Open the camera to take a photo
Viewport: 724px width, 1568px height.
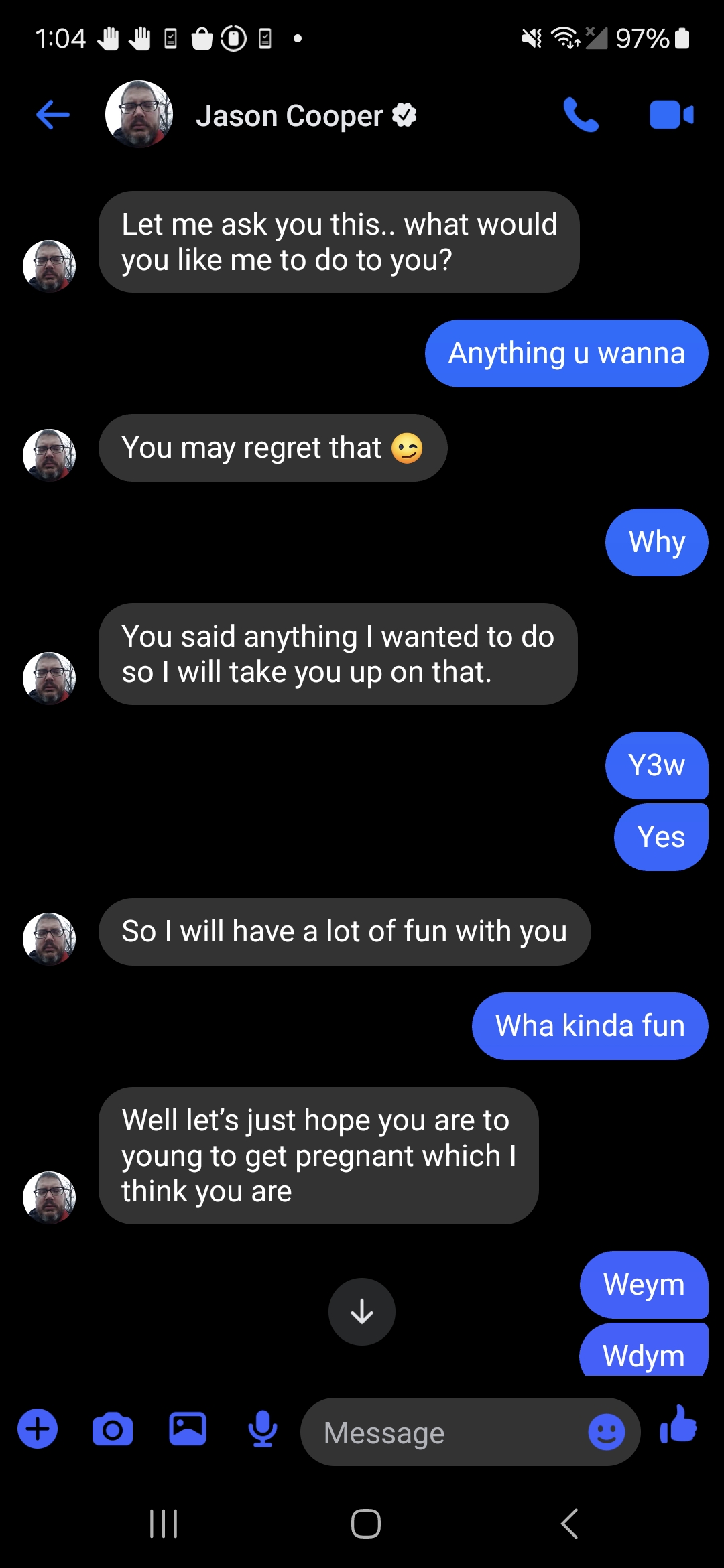coord(113,1429)
